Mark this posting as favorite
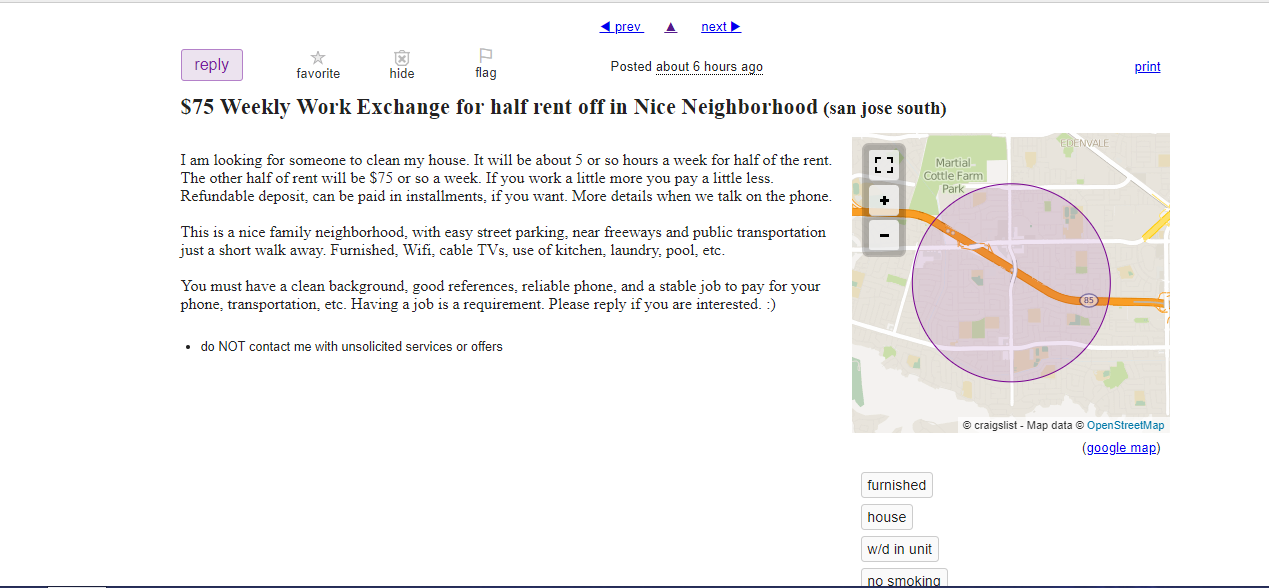Screen dimensions: 1269x588 click(318, 65)
